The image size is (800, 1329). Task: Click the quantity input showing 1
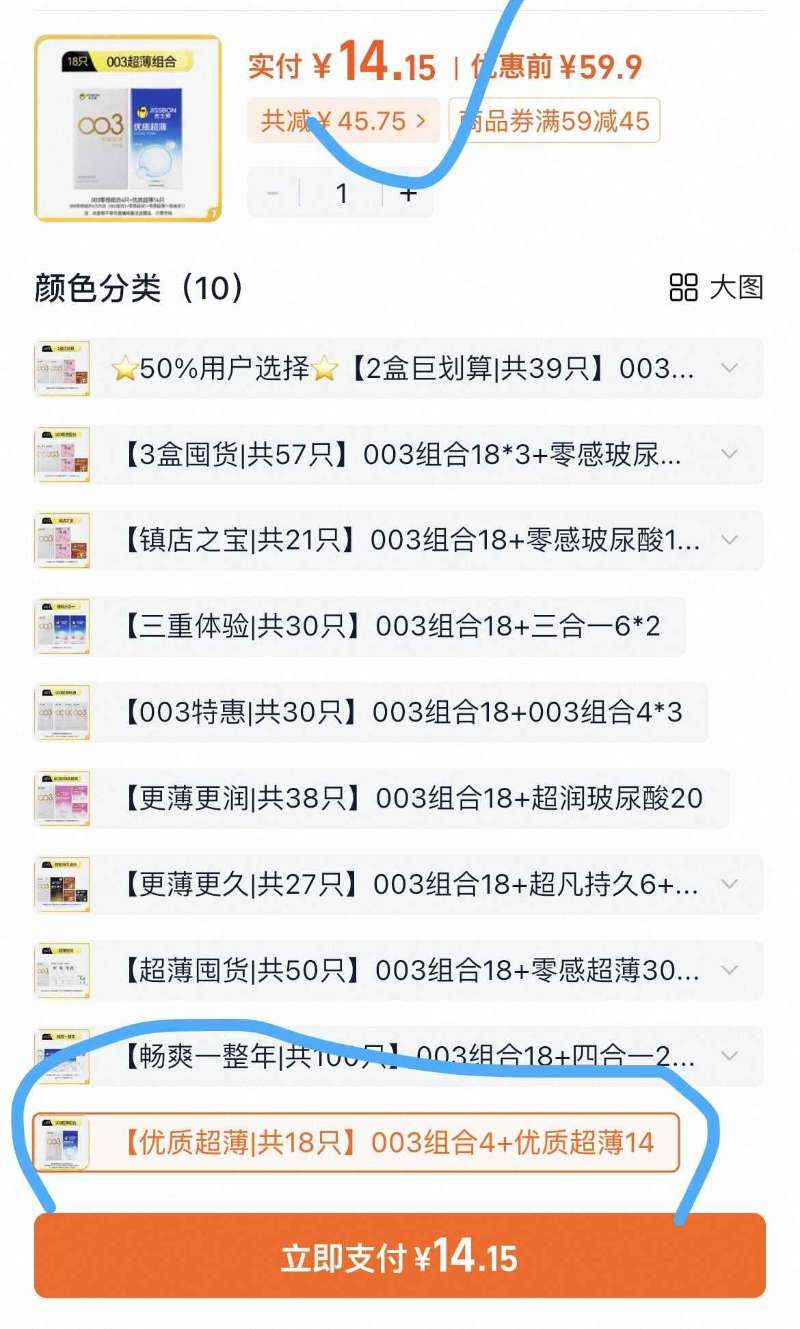[341, 194]
